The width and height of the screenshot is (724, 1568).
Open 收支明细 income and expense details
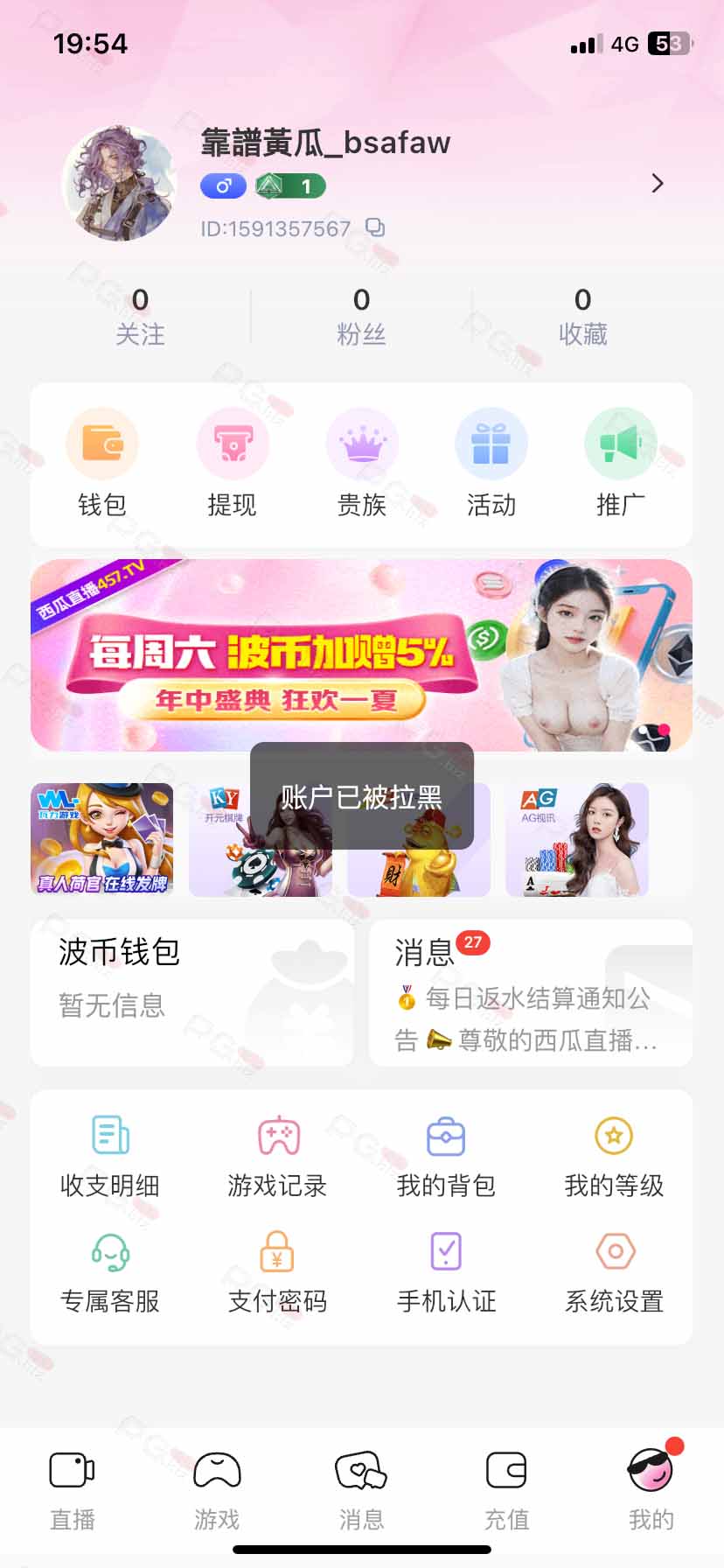110,1156
